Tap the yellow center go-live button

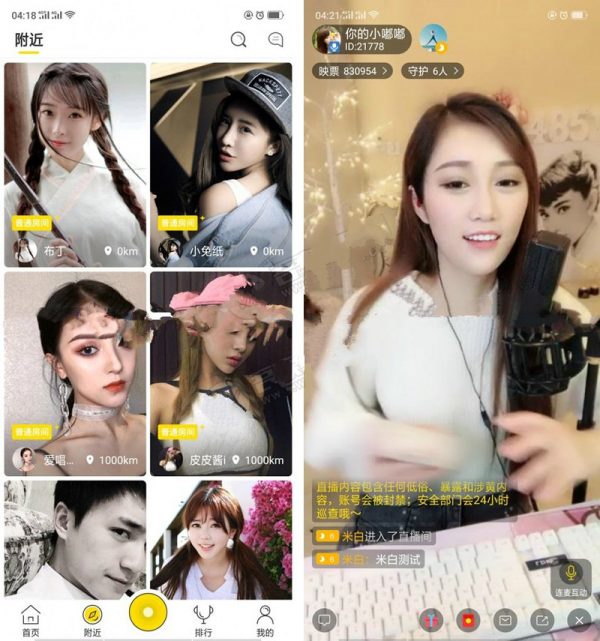[149, 613]
